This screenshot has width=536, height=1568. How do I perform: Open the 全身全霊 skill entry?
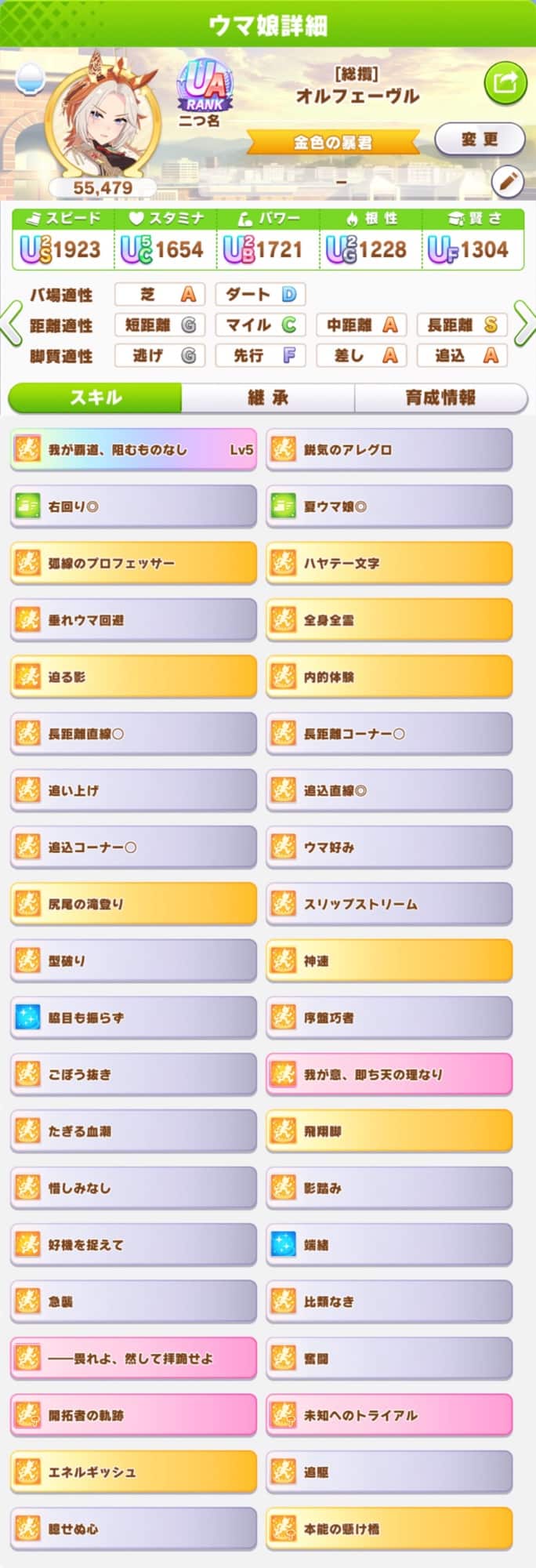tap(389, 620)
